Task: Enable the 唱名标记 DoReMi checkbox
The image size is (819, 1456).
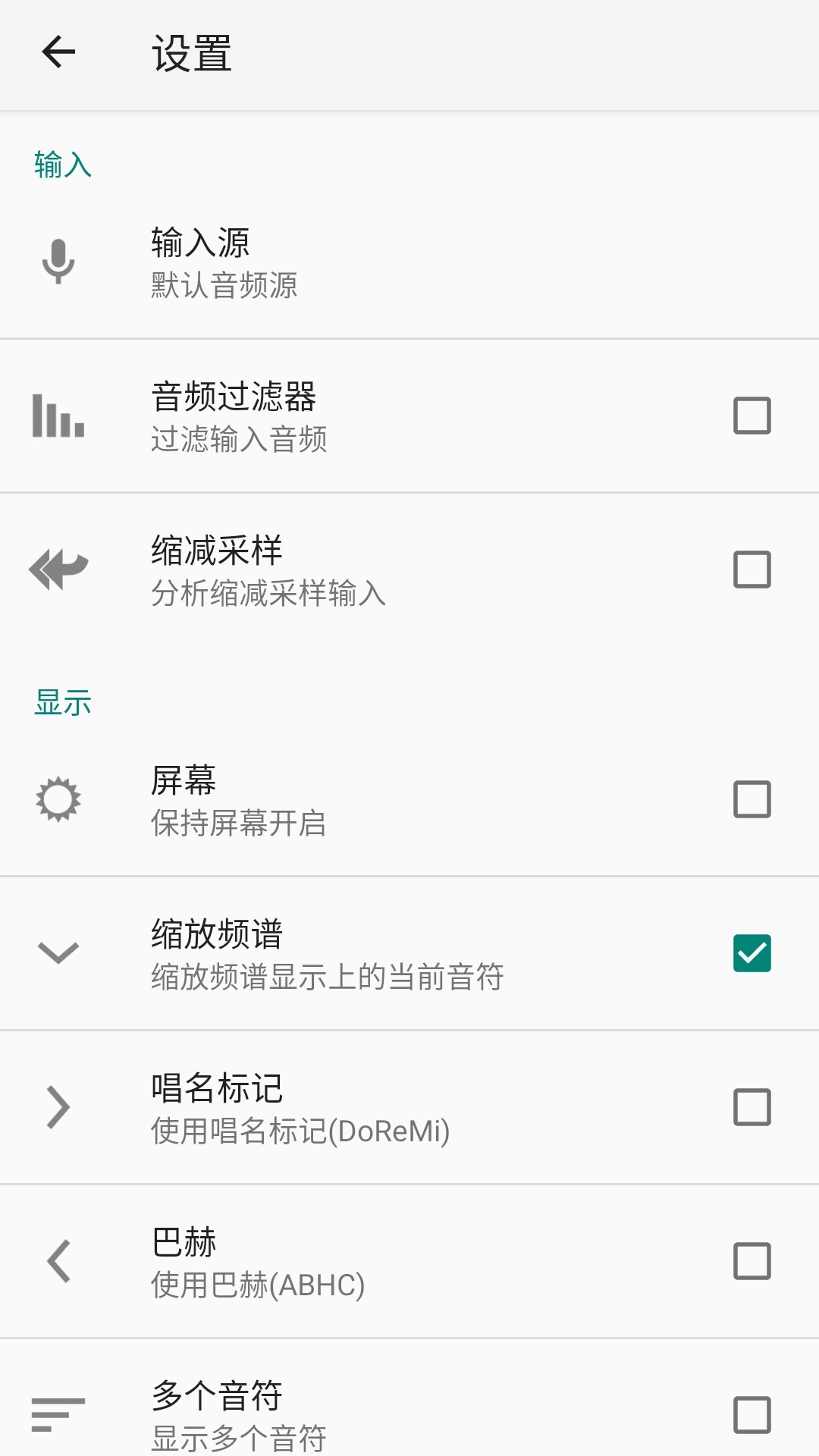Action: pos(752,1108)
